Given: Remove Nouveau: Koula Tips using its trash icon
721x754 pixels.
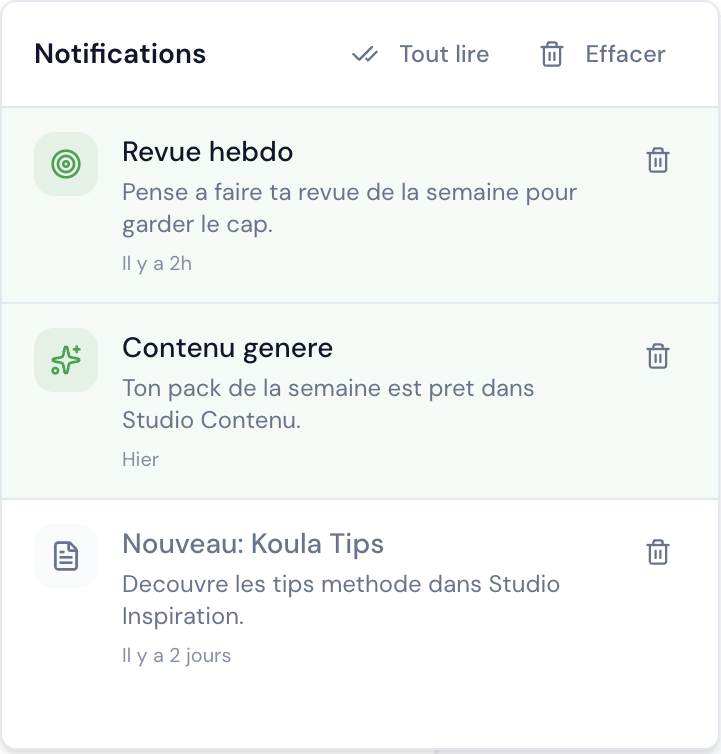Looking at the screenshot, I should [x=658, y=552].
